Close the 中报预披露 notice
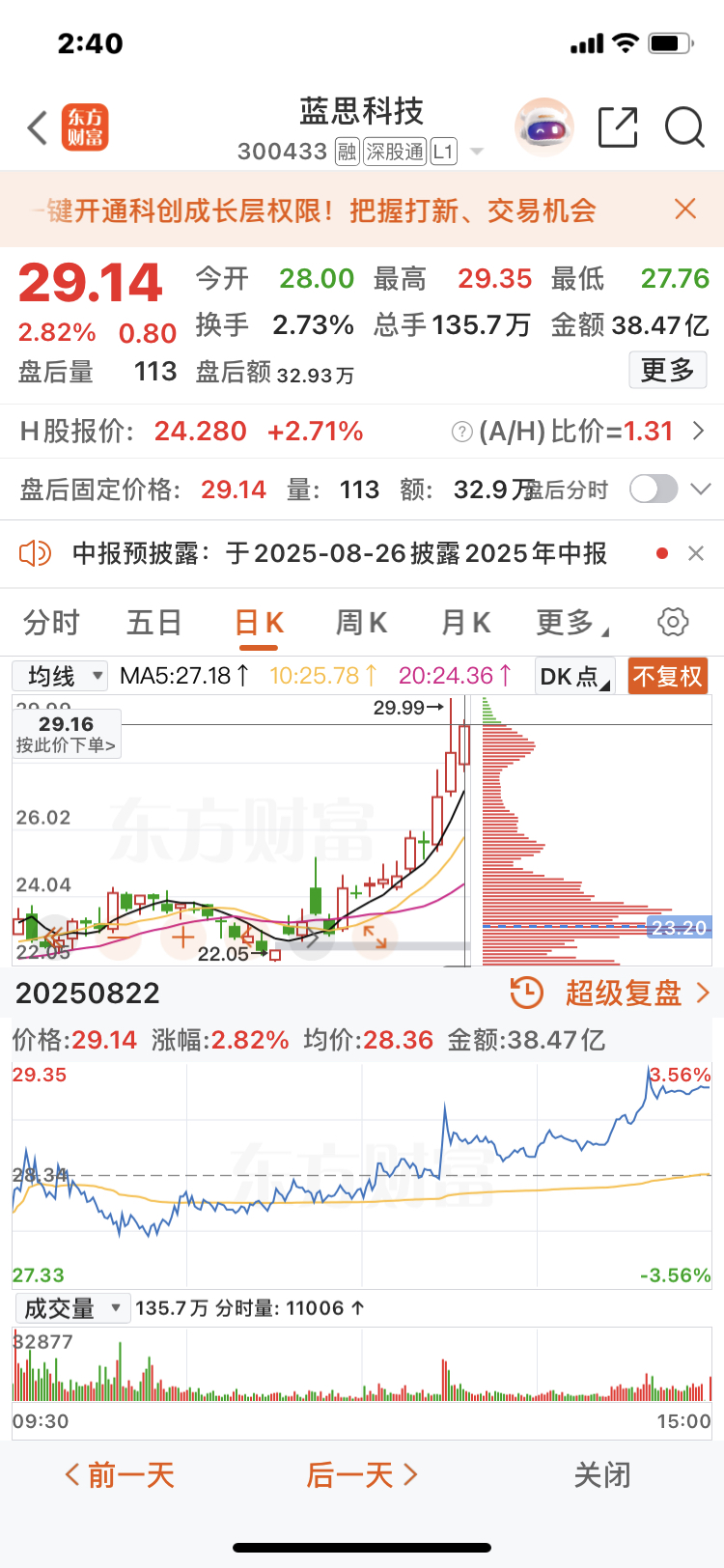This screenshot has width=724, height=1568. [x=696, y=553]
